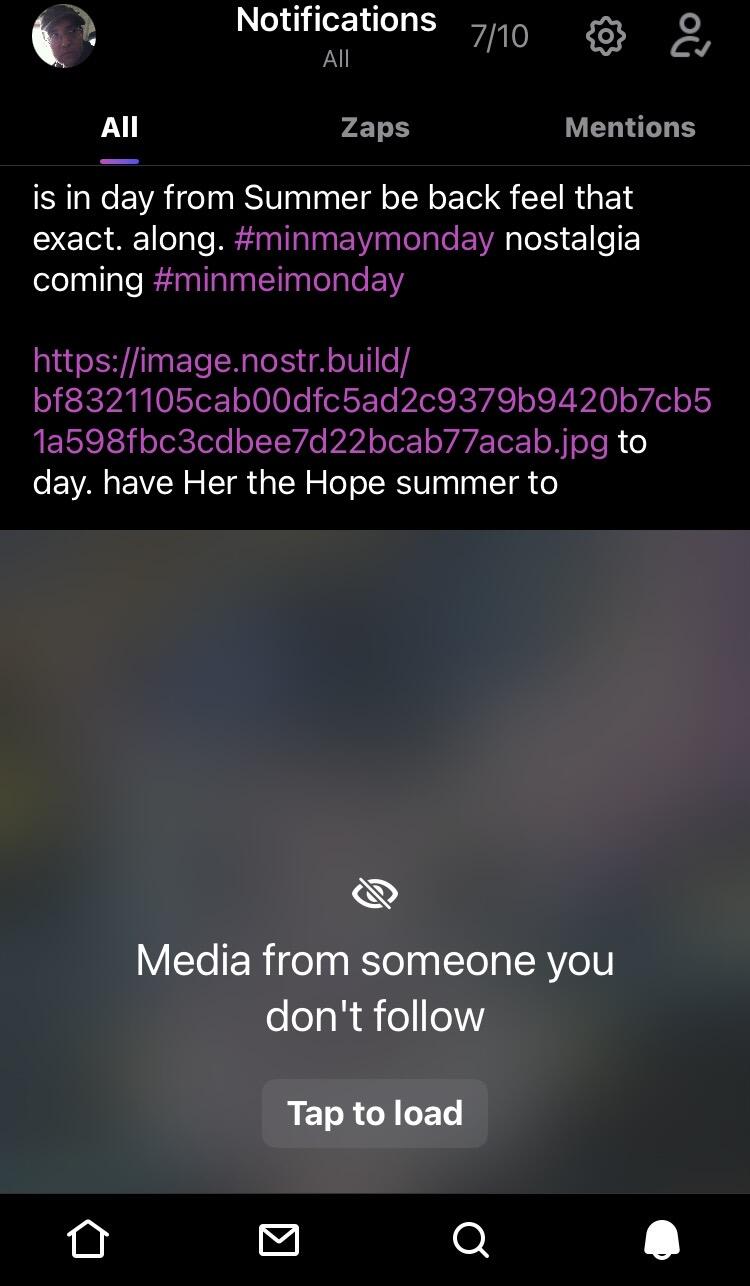Tap to load hidden media
This screenshot has width=750, height=1286.
(x=375, y=1113)
